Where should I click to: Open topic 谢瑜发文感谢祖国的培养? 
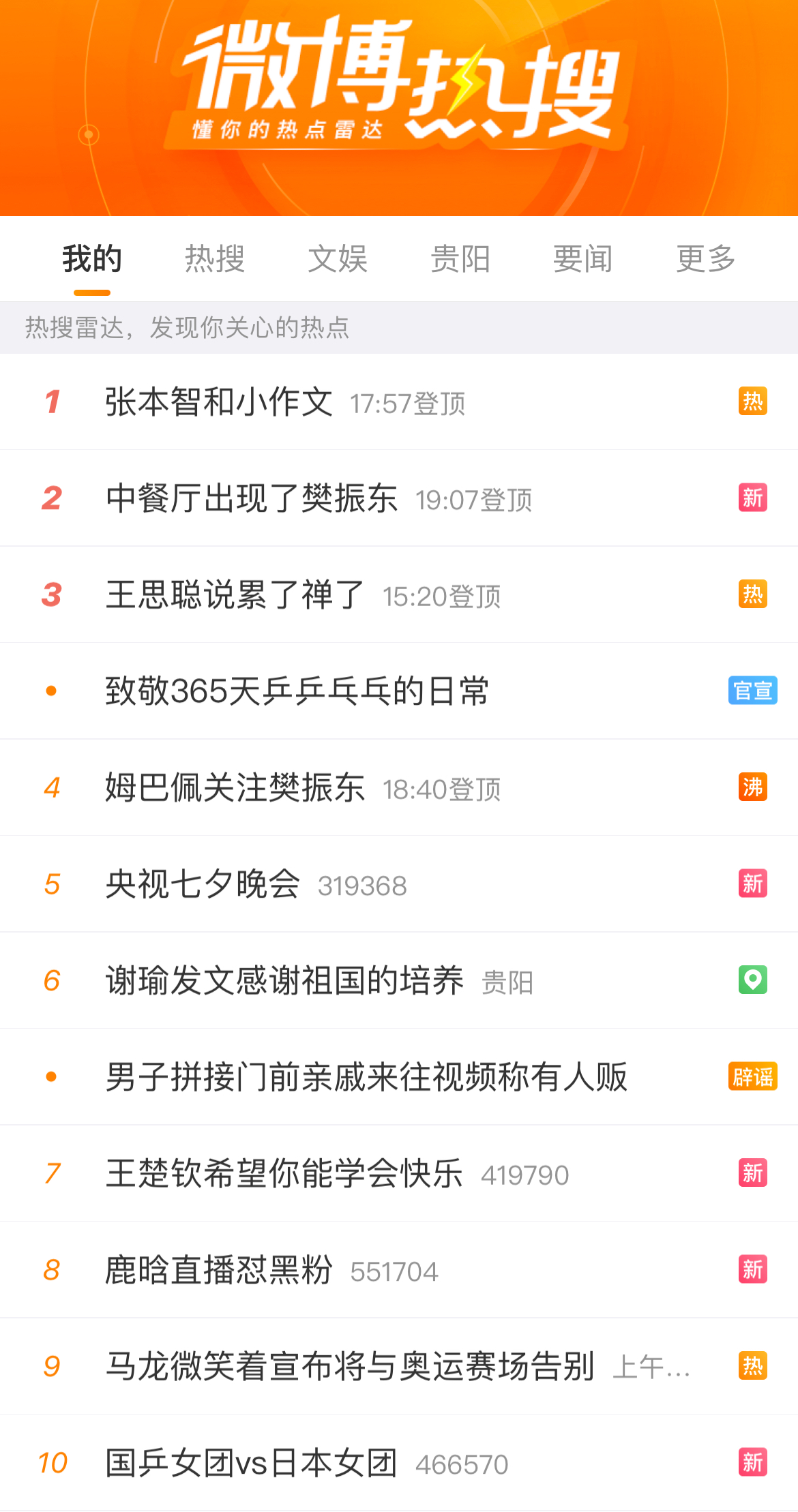point(284,981)
